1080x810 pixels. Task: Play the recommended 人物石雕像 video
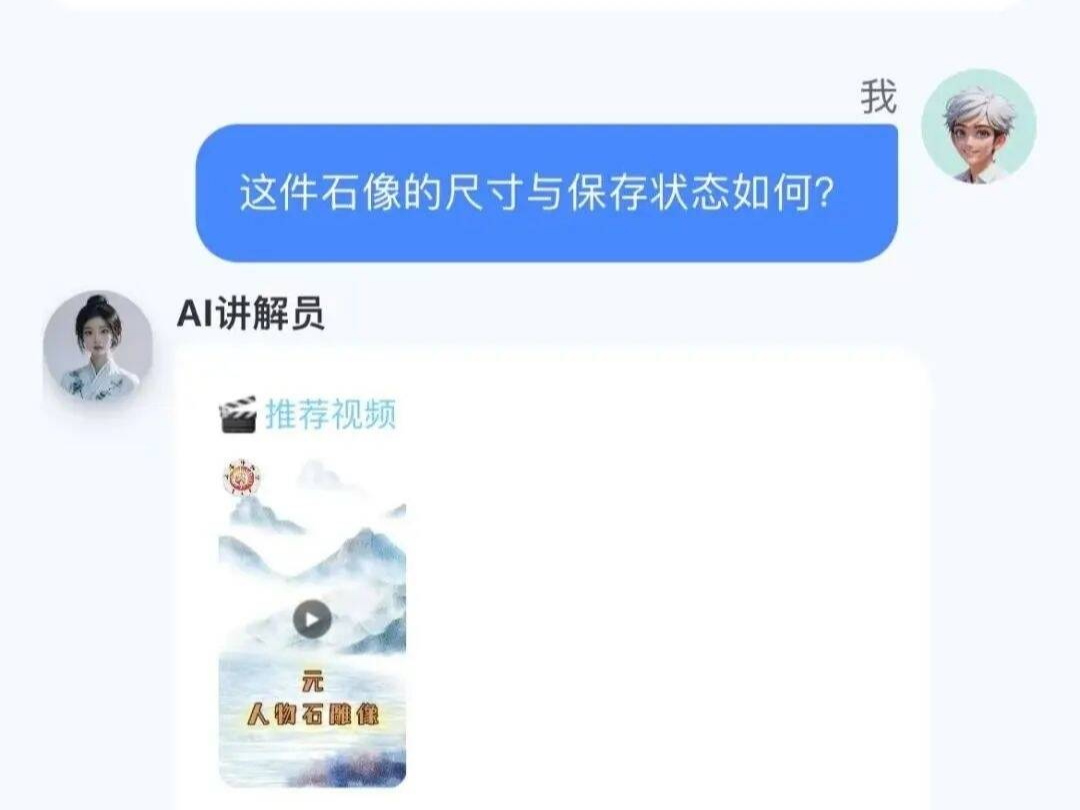pos(312,619)
